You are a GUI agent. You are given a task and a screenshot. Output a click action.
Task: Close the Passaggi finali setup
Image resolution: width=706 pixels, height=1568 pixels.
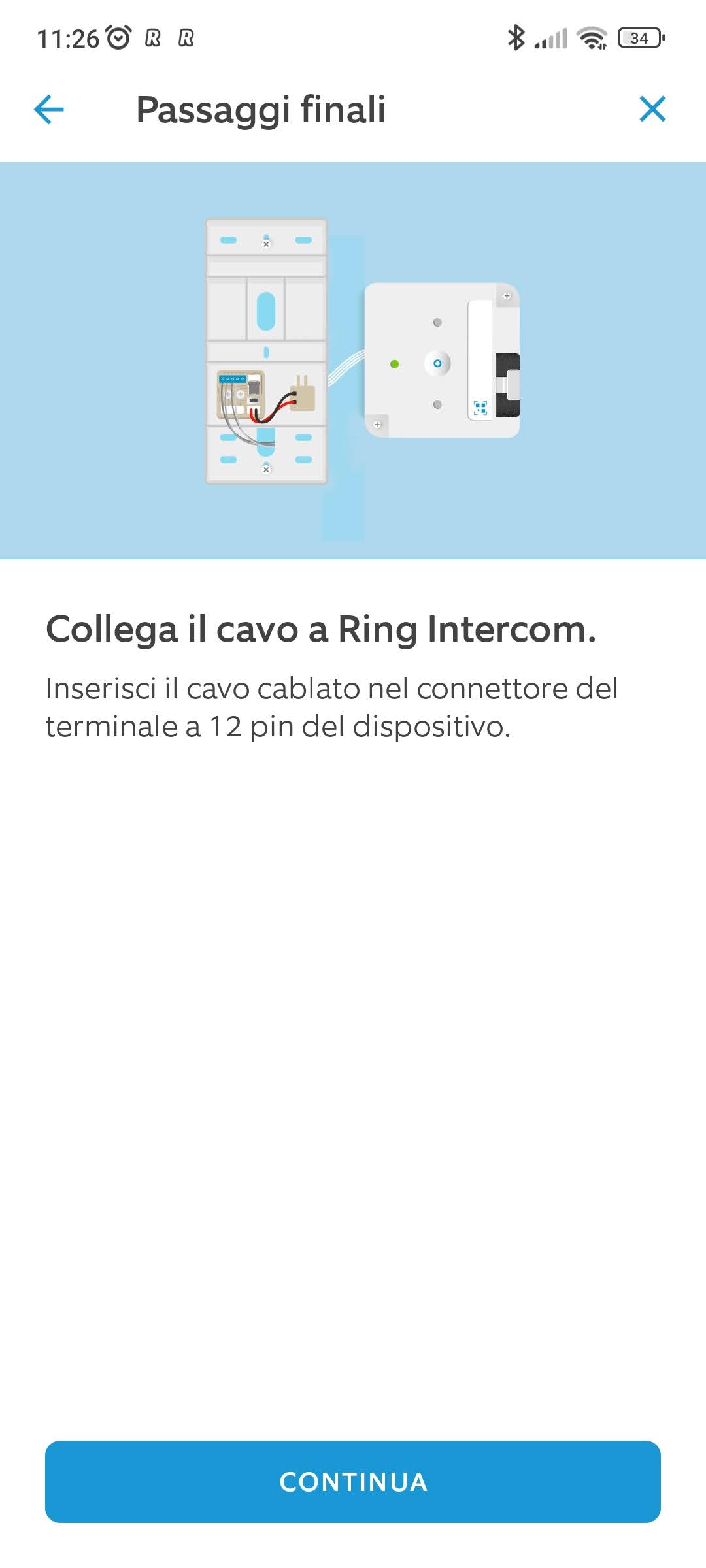652,109
